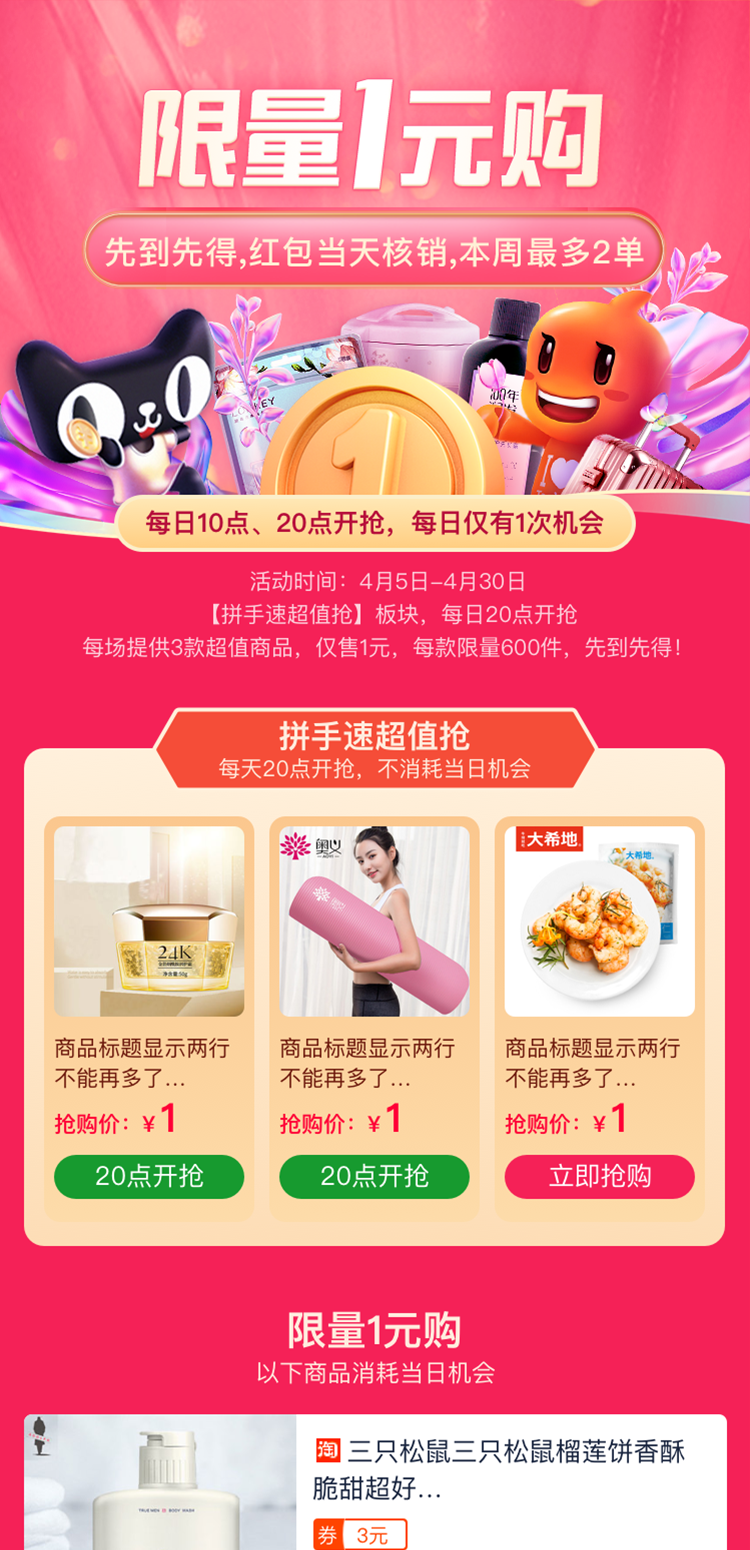Open the 24K gold cream product image
This screenshot has height=1550, width=750.
(149, 921)
